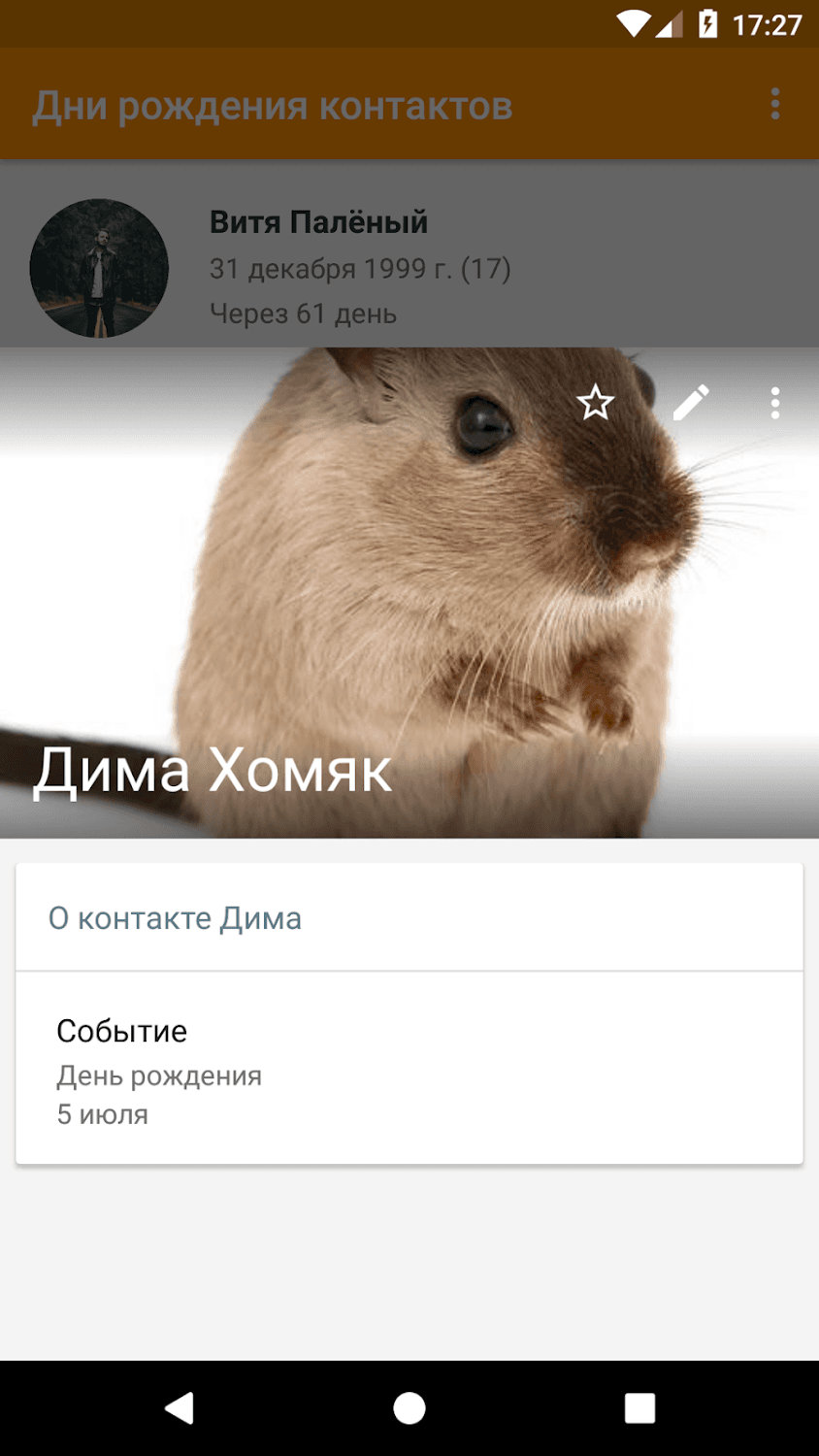Mark Дима Хомяк as favorite with star
The image size is (819, 1456).
(x=595, y=402)
